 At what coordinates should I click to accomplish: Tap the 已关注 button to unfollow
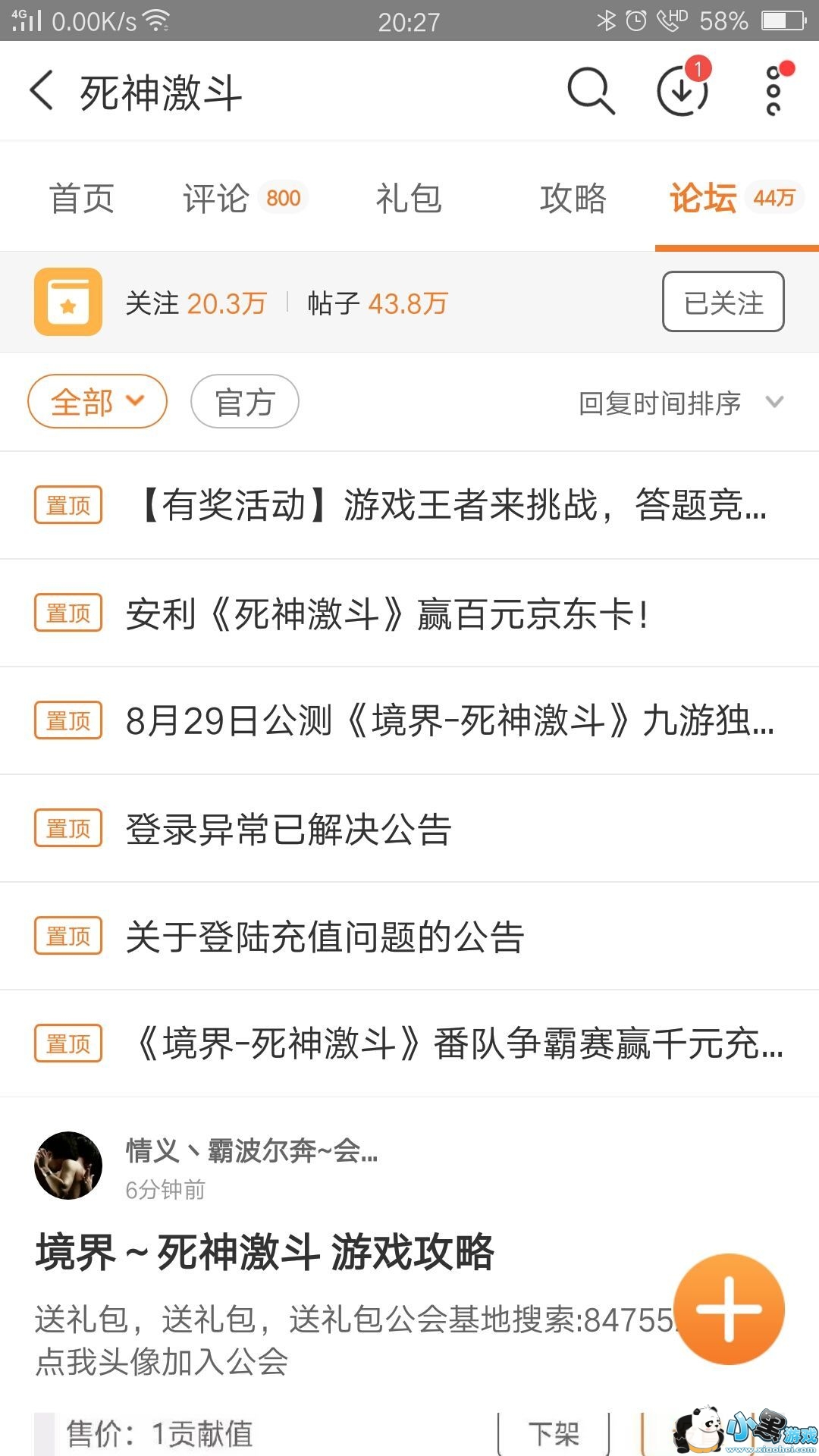click(723, 302)
